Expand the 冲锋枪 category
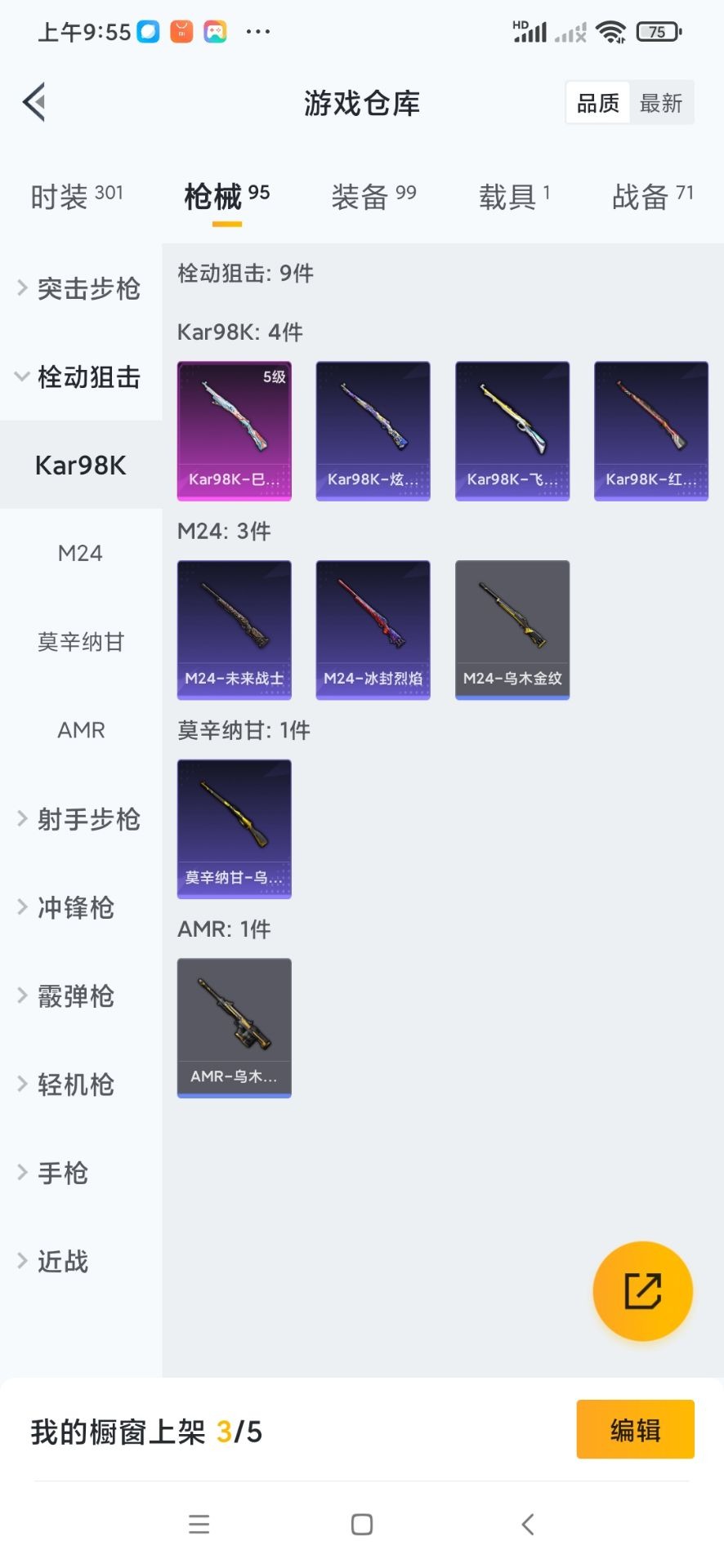724x1568 pixels. (x=75, y=907)
